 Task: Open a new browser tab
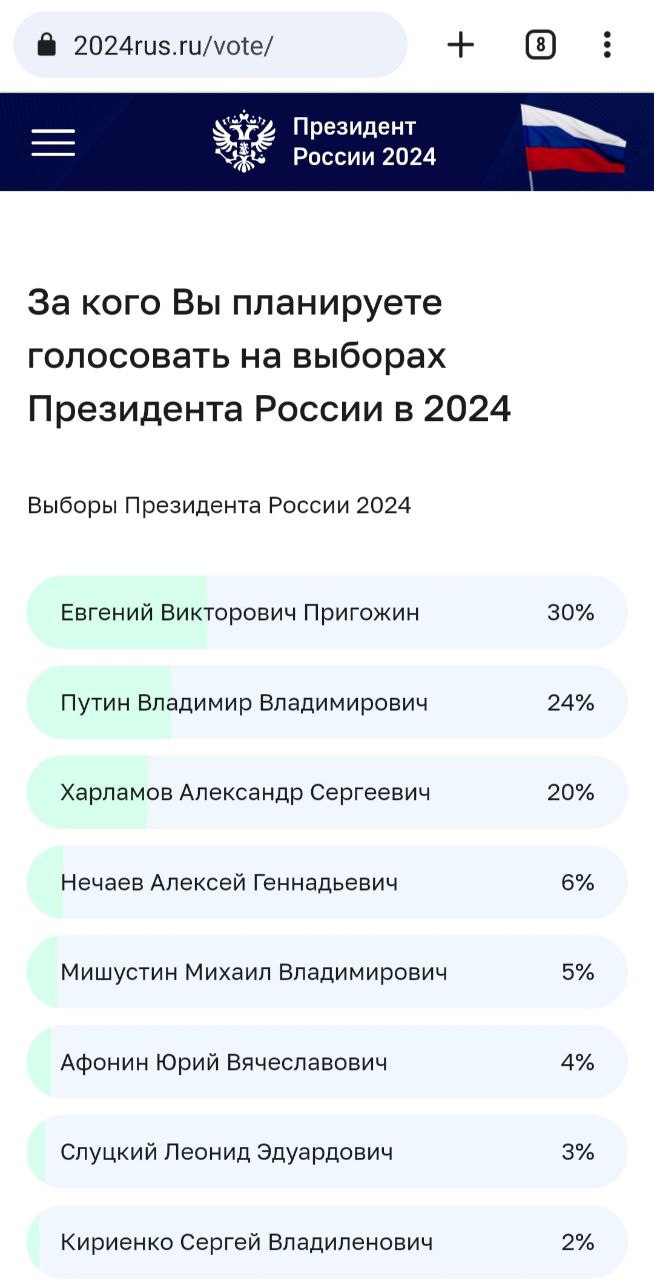(460, 45)
